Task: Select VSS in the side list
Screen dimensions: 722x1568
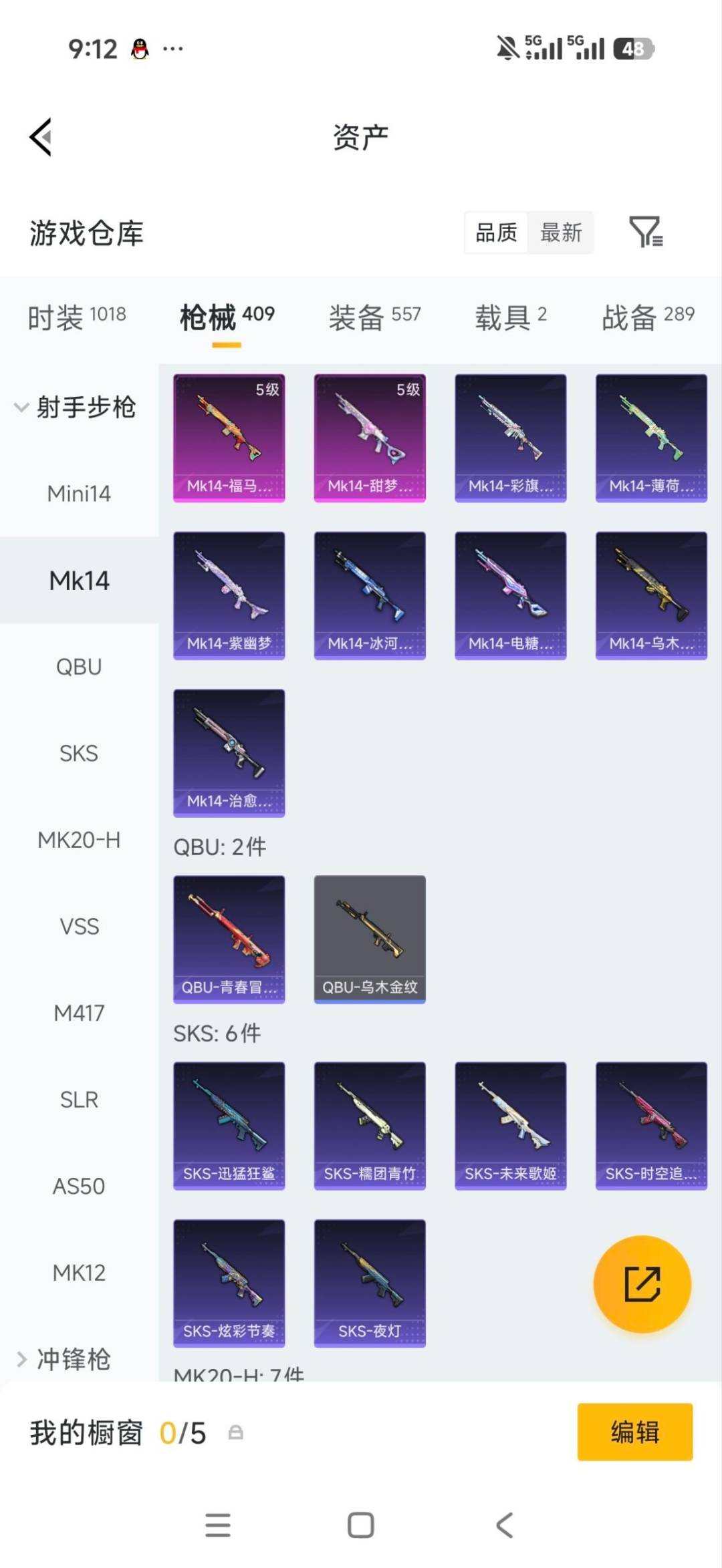Action: click(79, 927)
